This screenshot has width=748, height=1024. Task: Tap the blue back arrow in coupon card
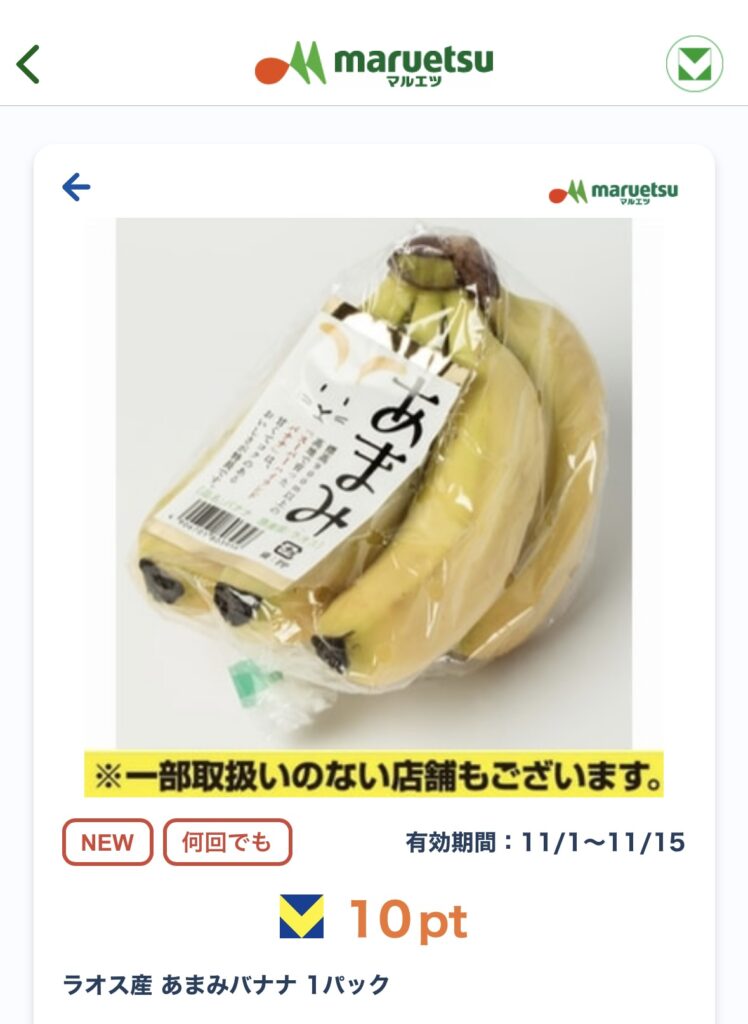point(76,187)
